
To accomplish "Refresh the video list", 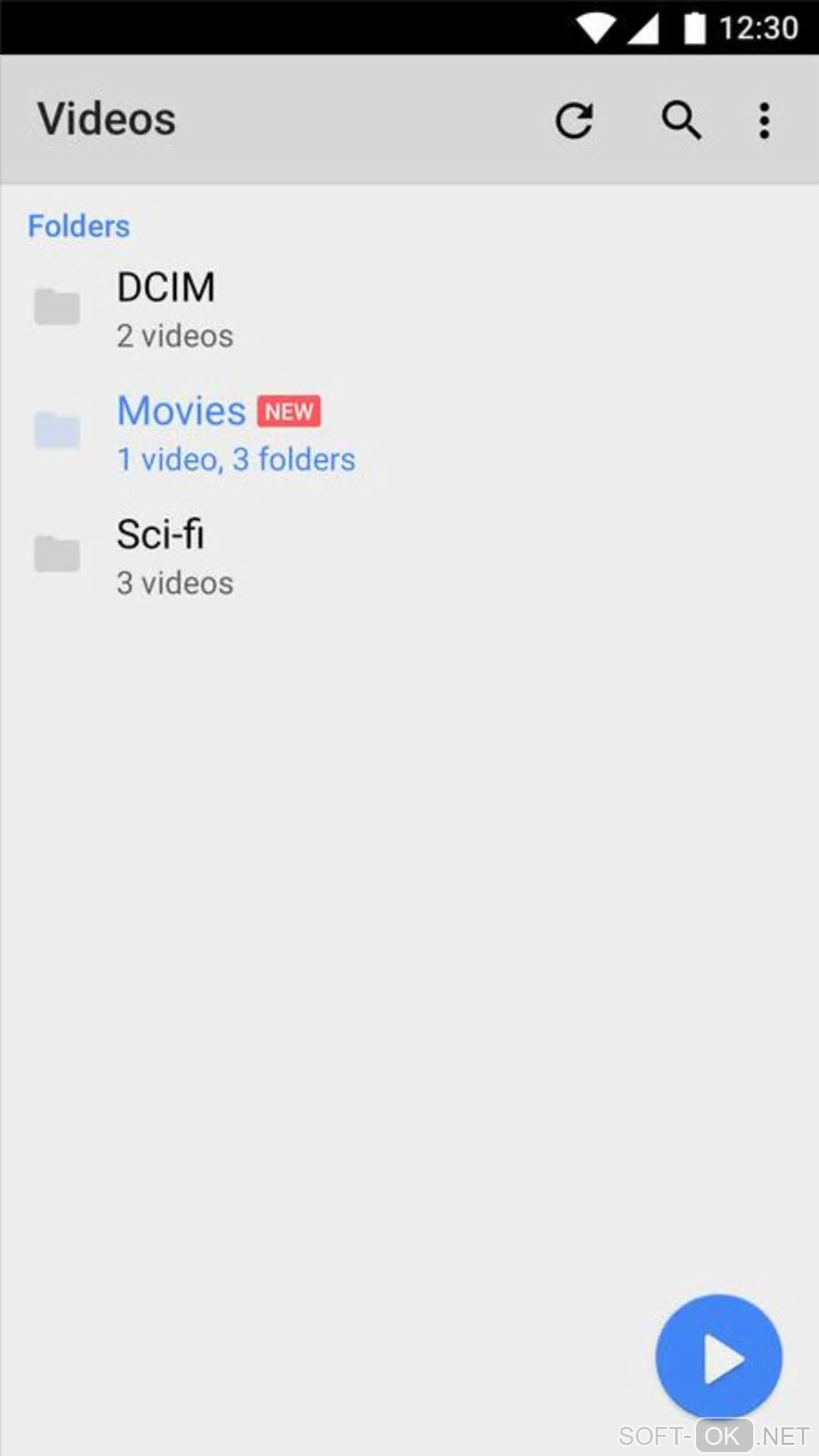I will click(574, 120).
